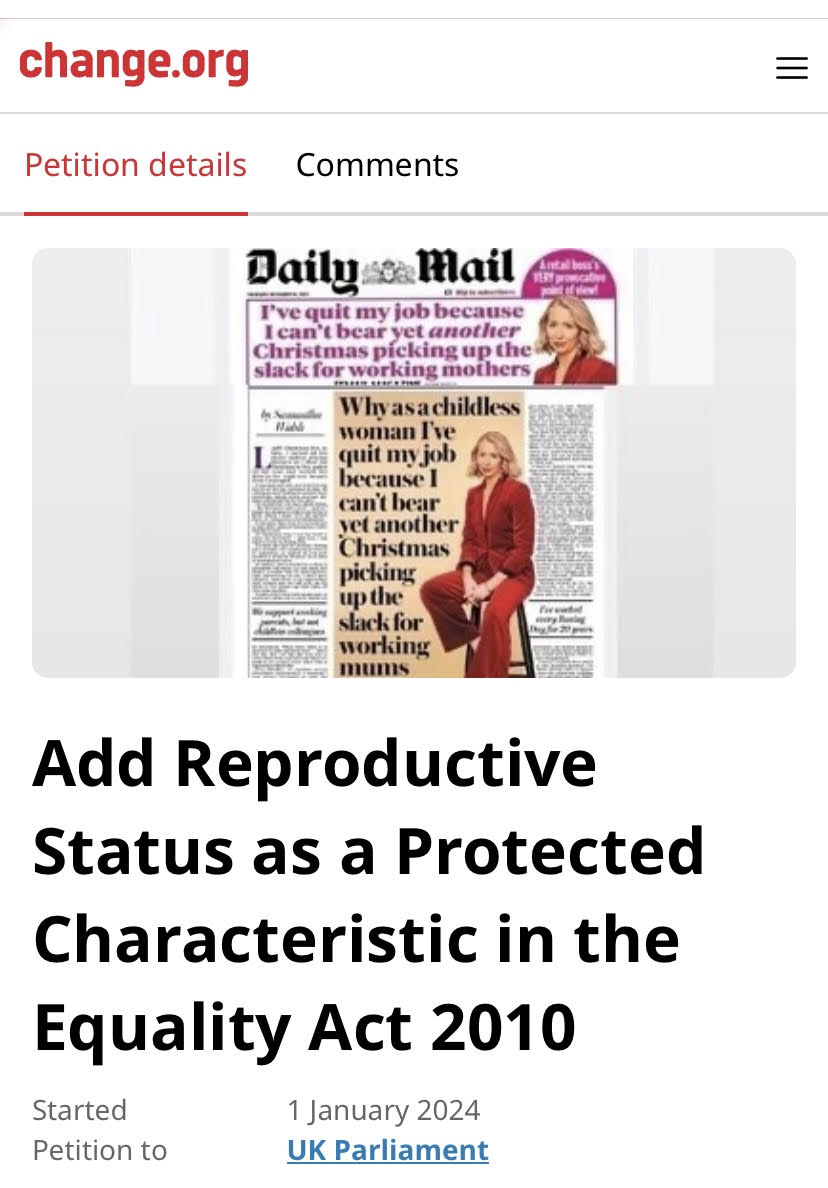Open the UK Parliament link

(387, 1150)
